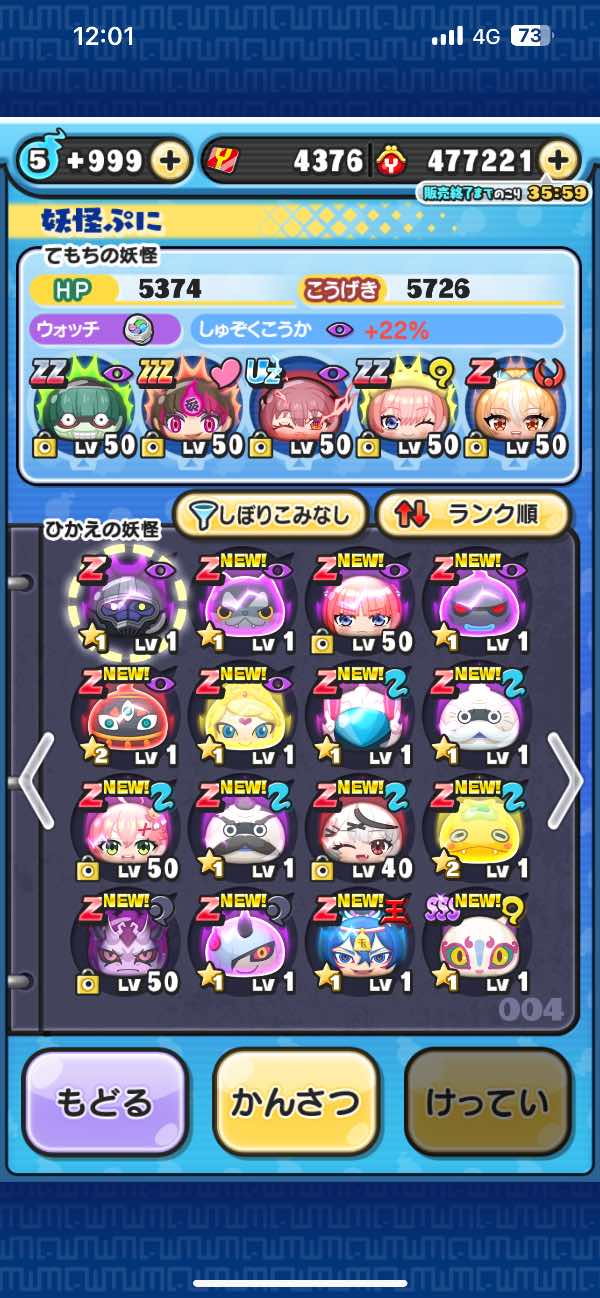600x1298 pixels.
Task: Tap the plus button beside 477221 coins
Action: (560, 160)
